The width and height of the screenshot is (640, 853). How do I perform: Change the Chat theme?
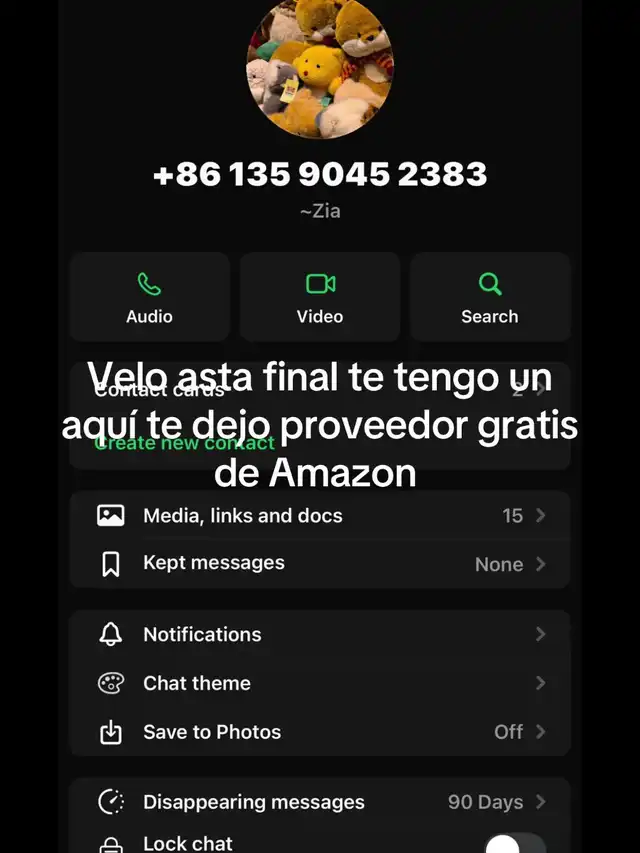coord(320,683)
